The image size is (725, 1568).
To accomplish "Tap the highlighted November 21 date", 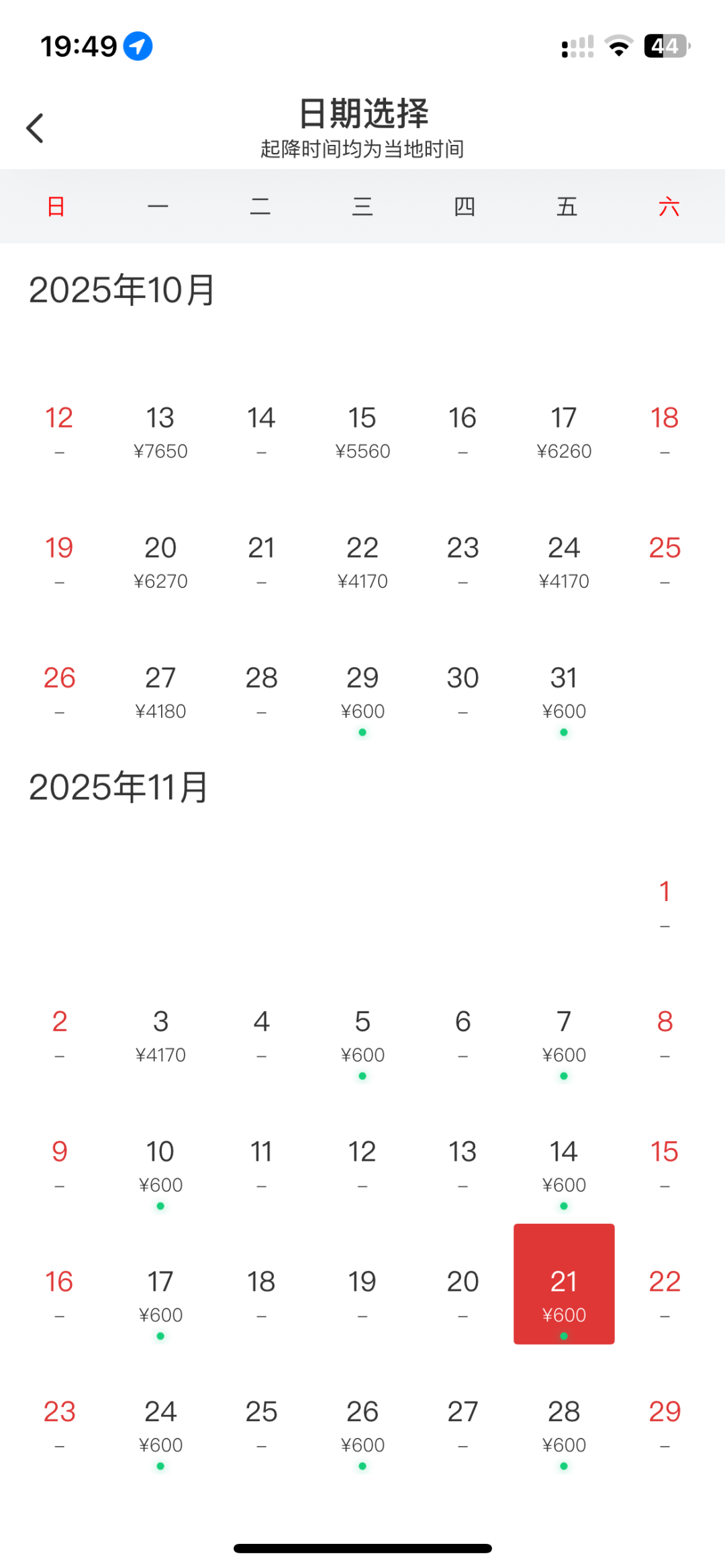I will pyautogui.click(x=564, y=1284).
